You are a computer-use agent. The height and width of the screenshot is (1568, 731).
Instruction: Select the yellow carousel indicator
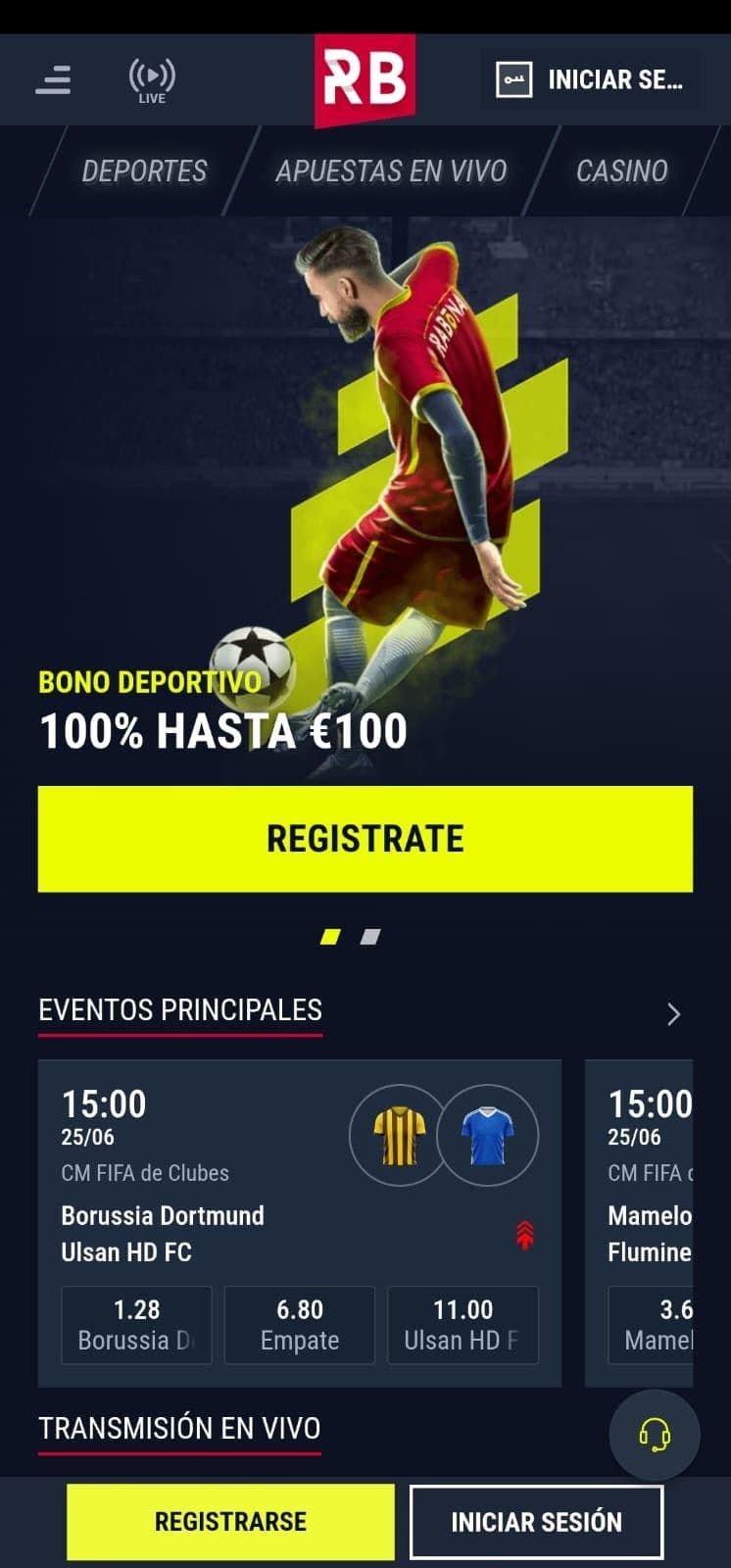[x=333, y=938]
